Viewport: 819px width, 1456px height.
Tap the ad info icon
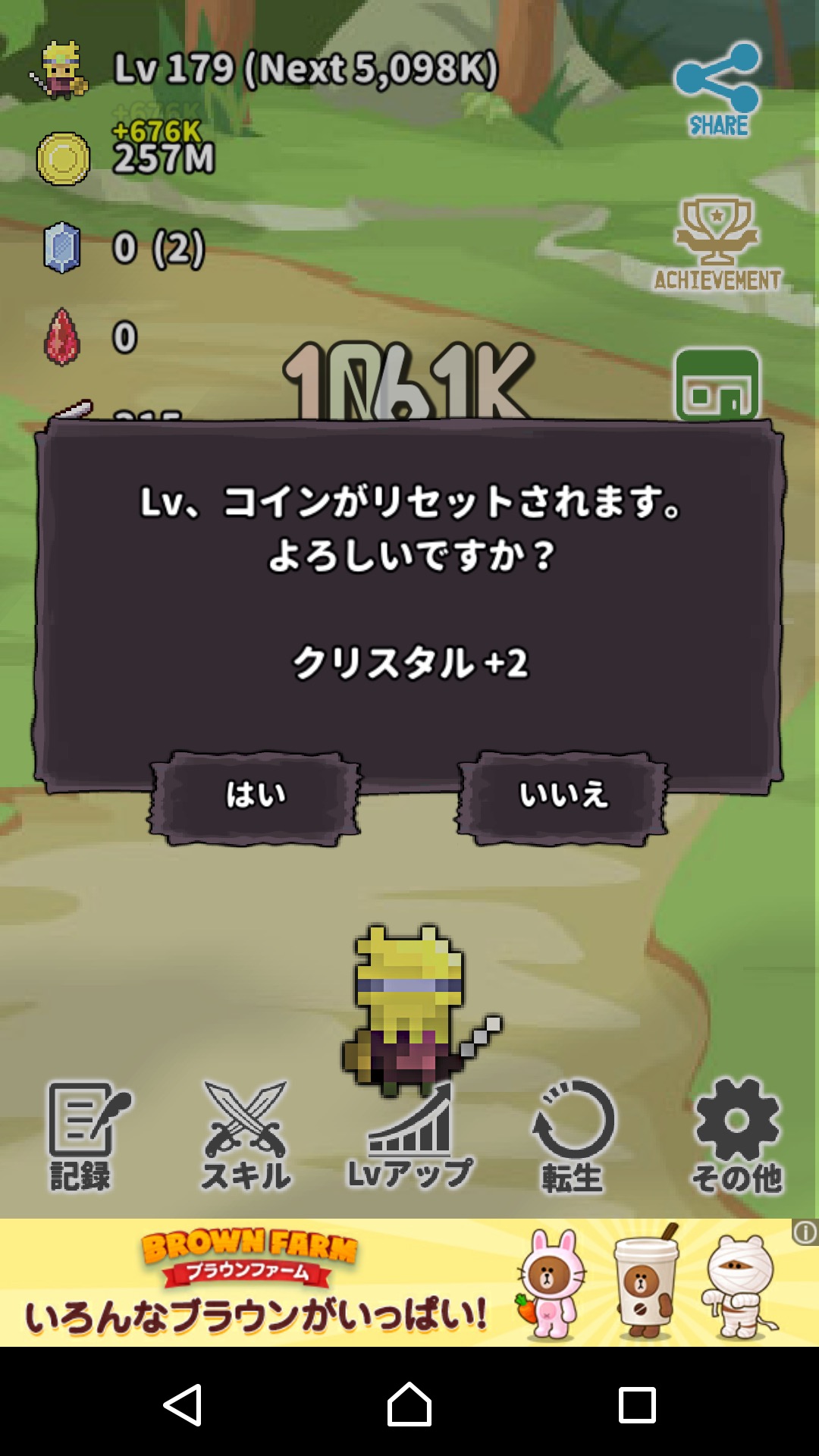coord(805,1233)
